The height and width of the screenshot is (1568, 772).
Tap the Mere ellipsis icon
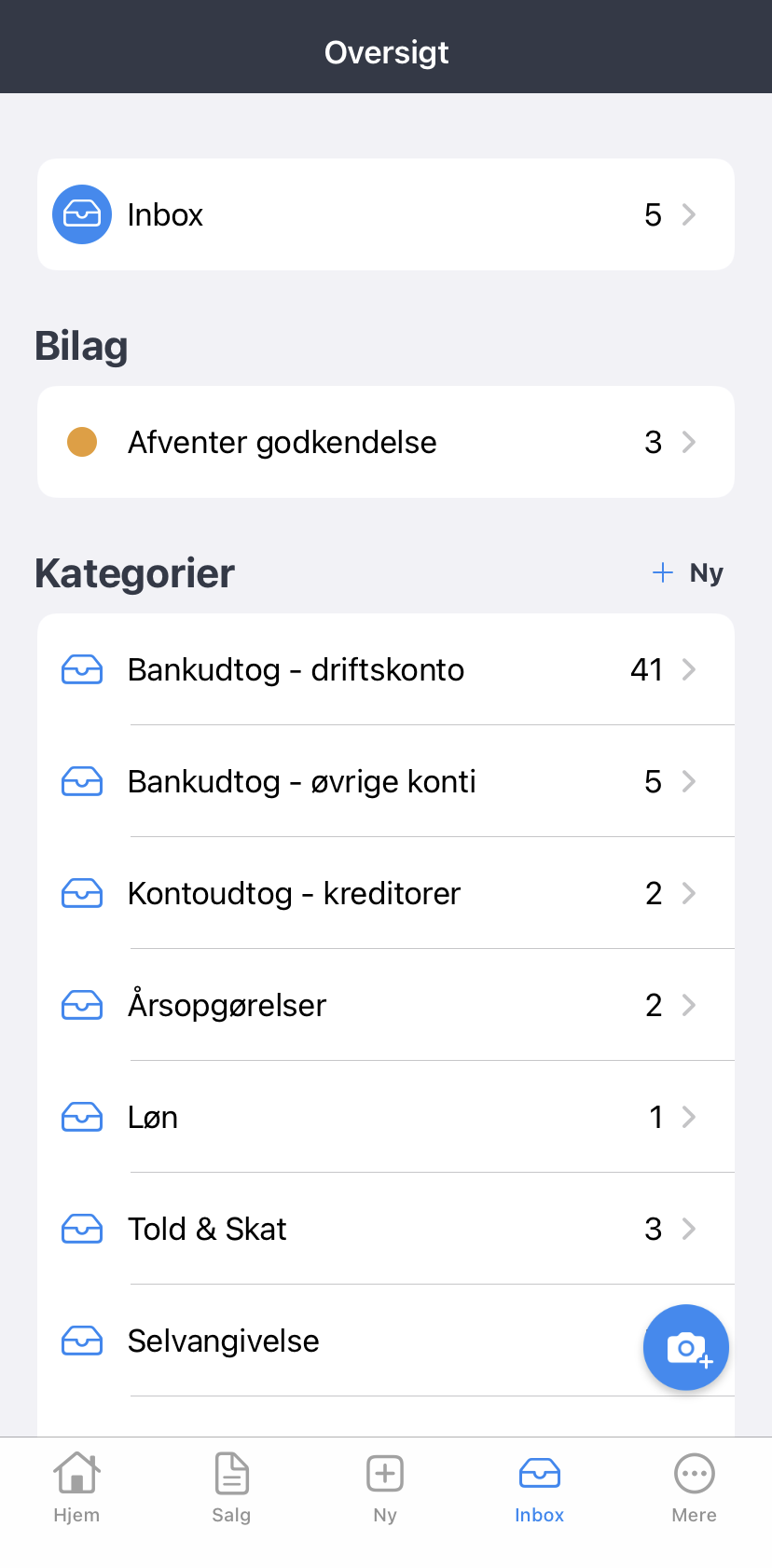(694, 1471)
